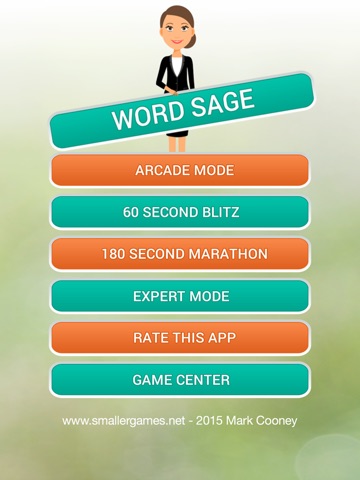Start Arcade Mode

coord(180,170)
